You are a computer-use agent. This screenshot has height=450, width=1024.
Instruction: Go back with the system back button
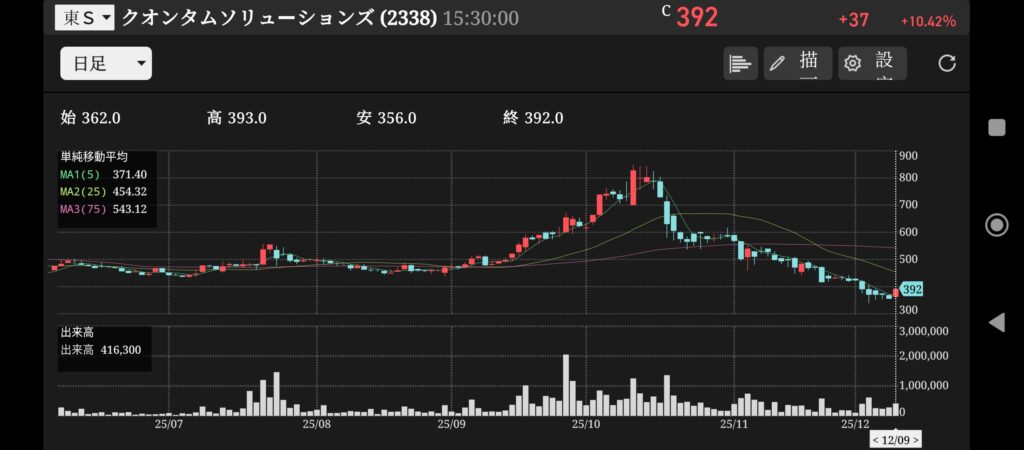996,322
